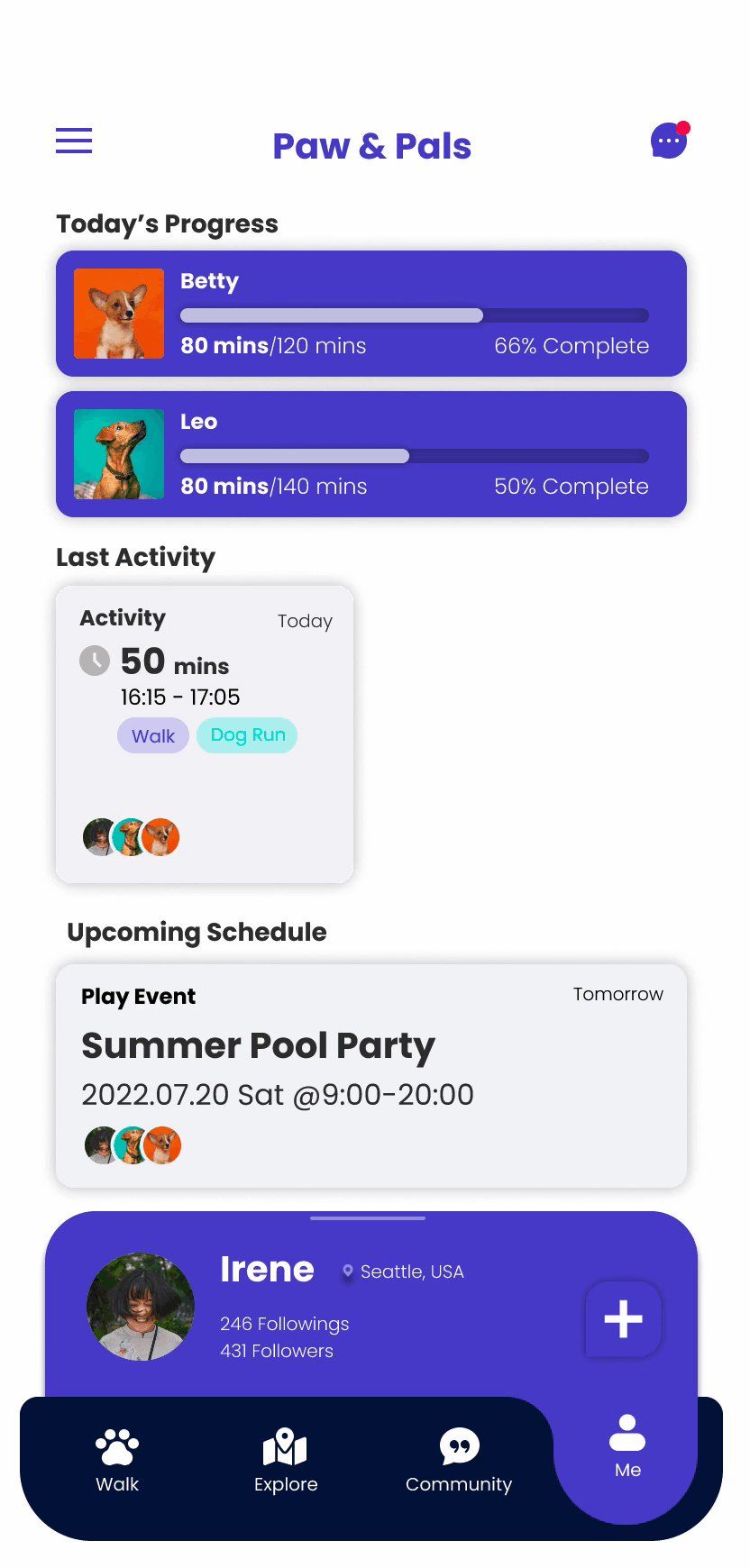The width and height of the screenshot is (750, 1568).
Task: Select the Walk chip
Action: point(153,735)
